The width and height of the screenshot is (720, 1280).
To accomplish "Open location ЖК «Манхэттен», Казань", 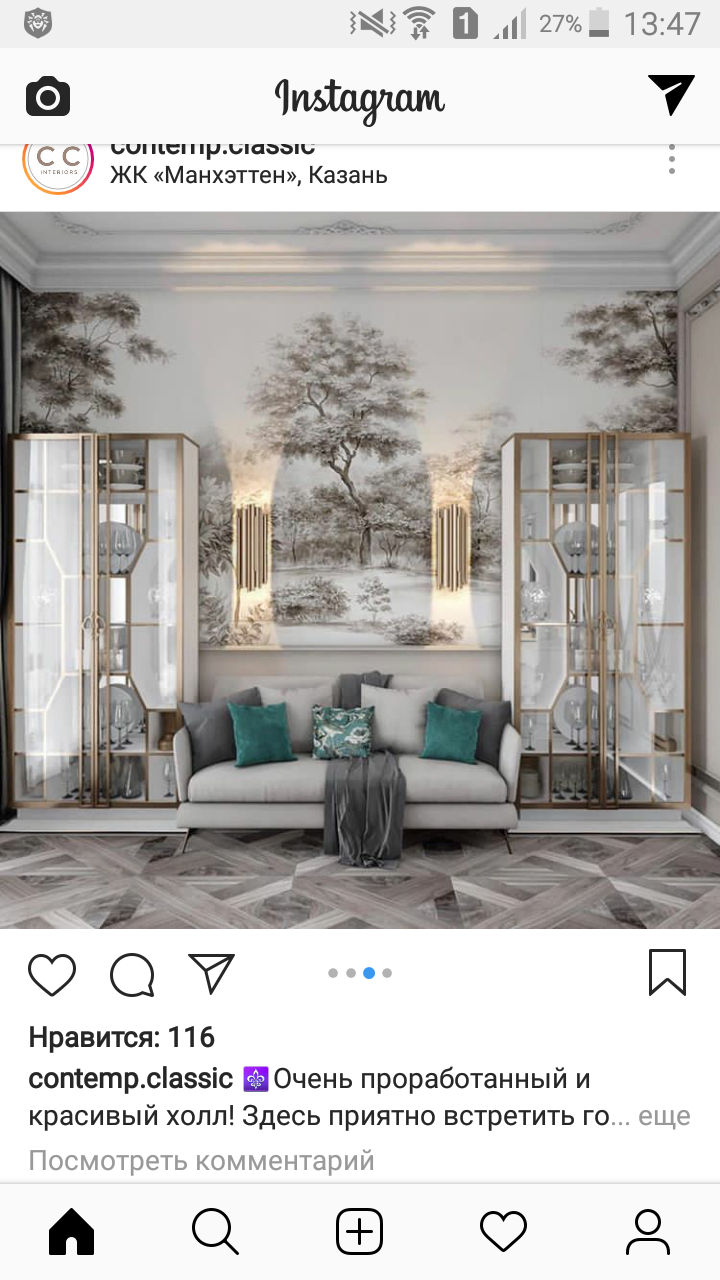I will pyautogui.click(x=248, y=176).
